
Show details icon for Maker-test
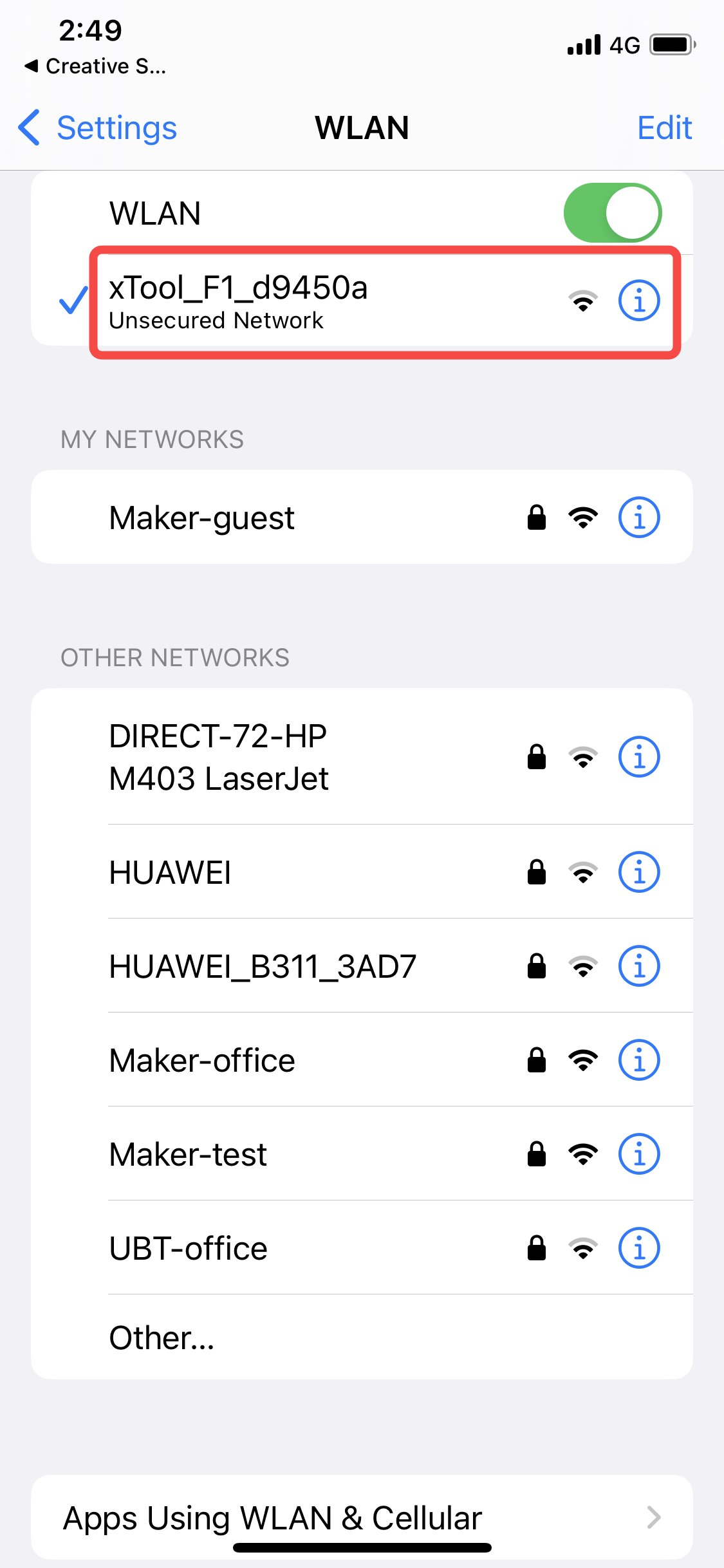click(x=638, y=1154)
